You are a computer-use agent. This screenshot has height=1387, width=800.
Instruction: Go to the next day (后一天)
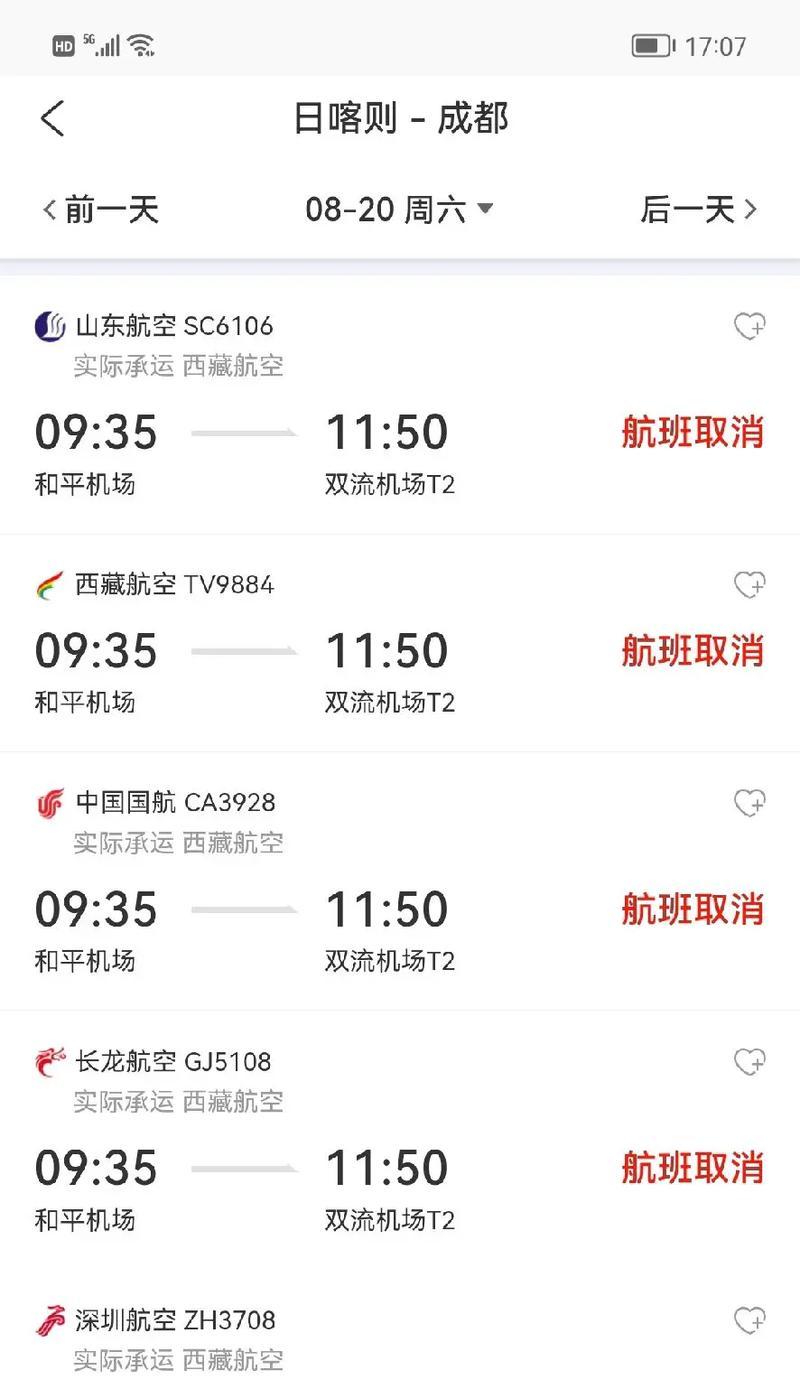(x=699, y=209)
